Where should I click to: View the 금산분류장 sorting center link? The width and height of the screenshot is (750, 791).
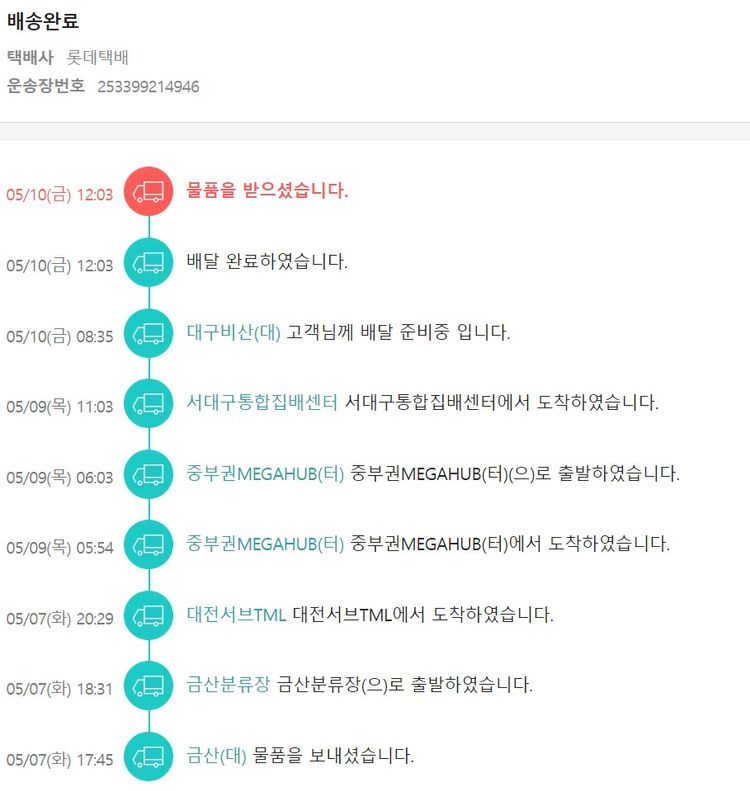228,685
